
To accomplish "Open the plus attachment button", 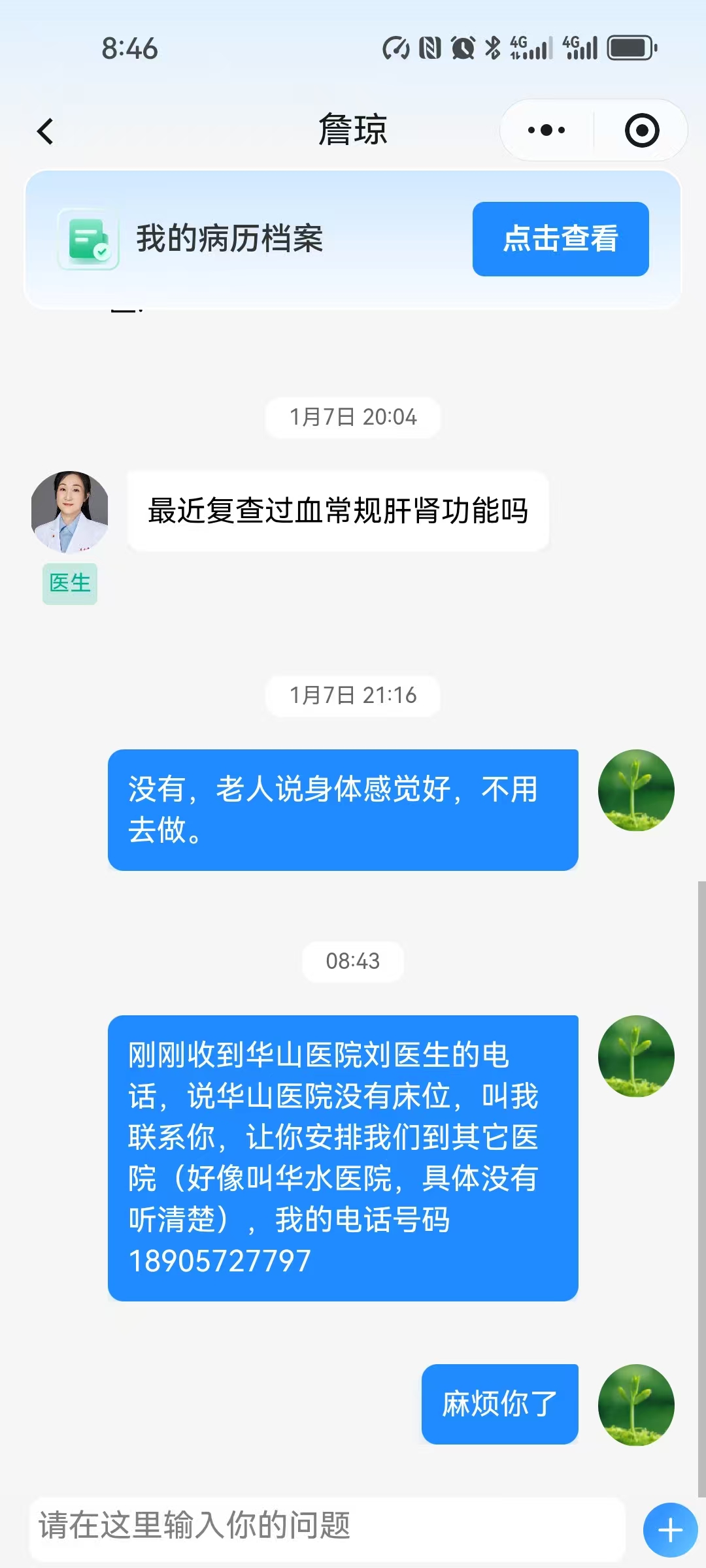I will pyautogui.click(x=670, y=1530).
